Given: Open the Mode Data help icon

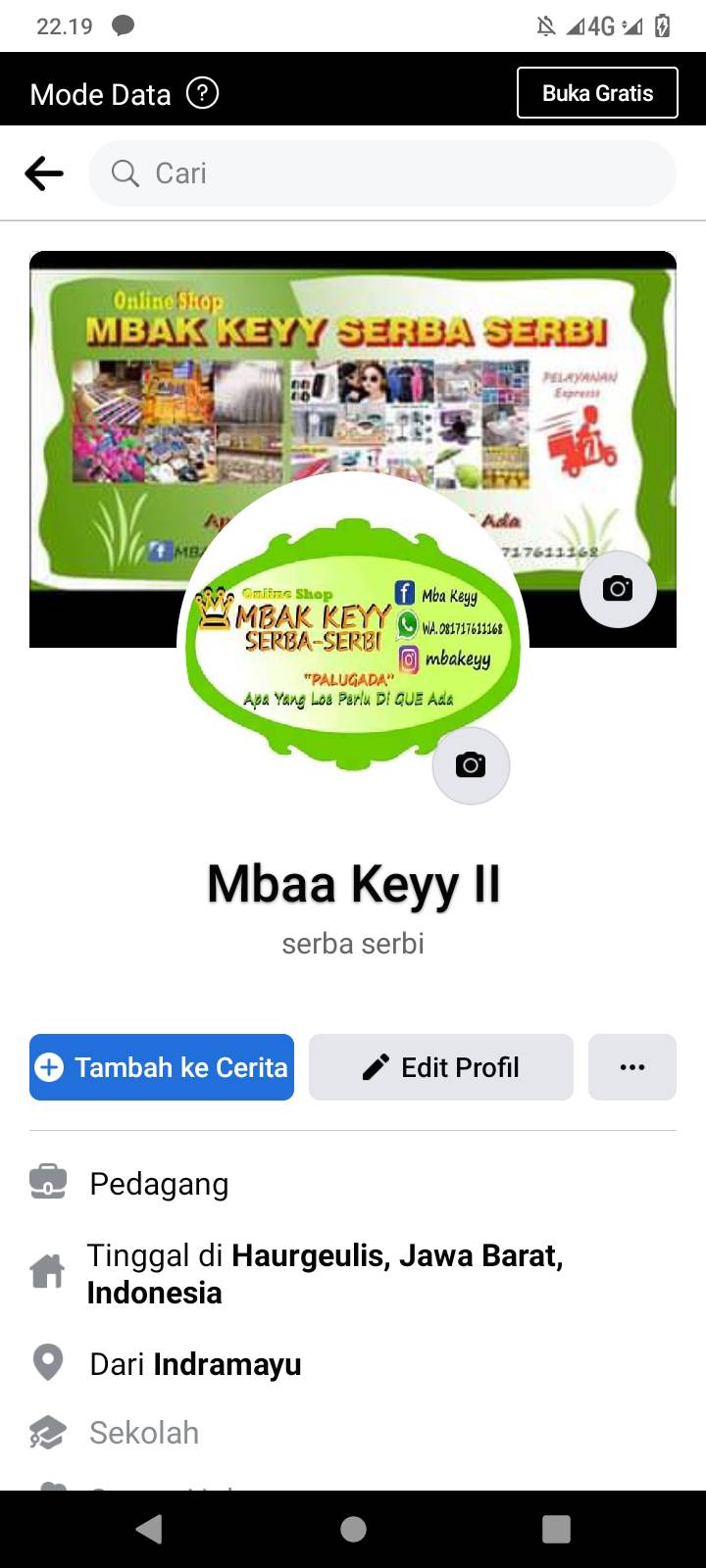Looking at the screenshot, I should pyautogui.click(x=202, y=94).
